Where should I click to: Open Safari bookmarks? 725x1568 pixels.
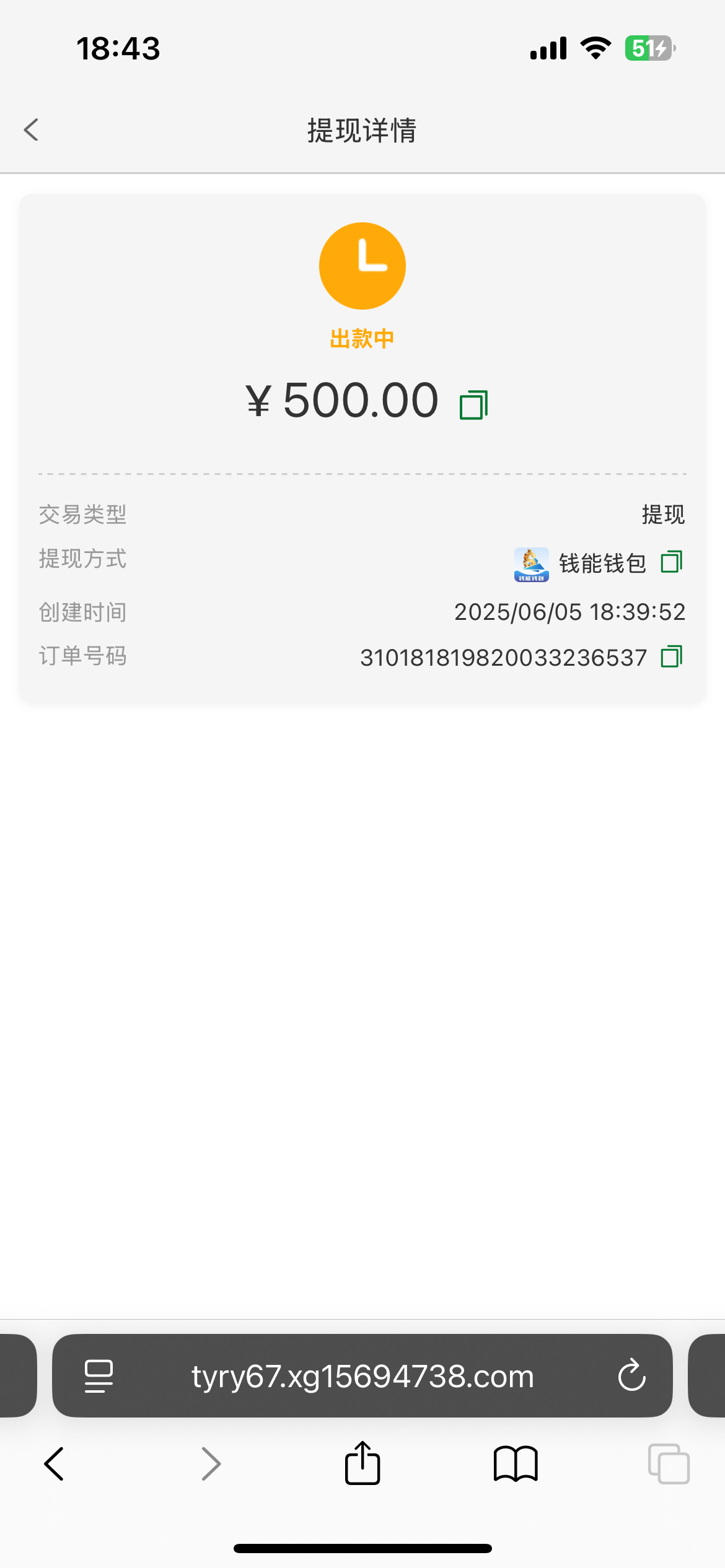[x=516, y=1464]
